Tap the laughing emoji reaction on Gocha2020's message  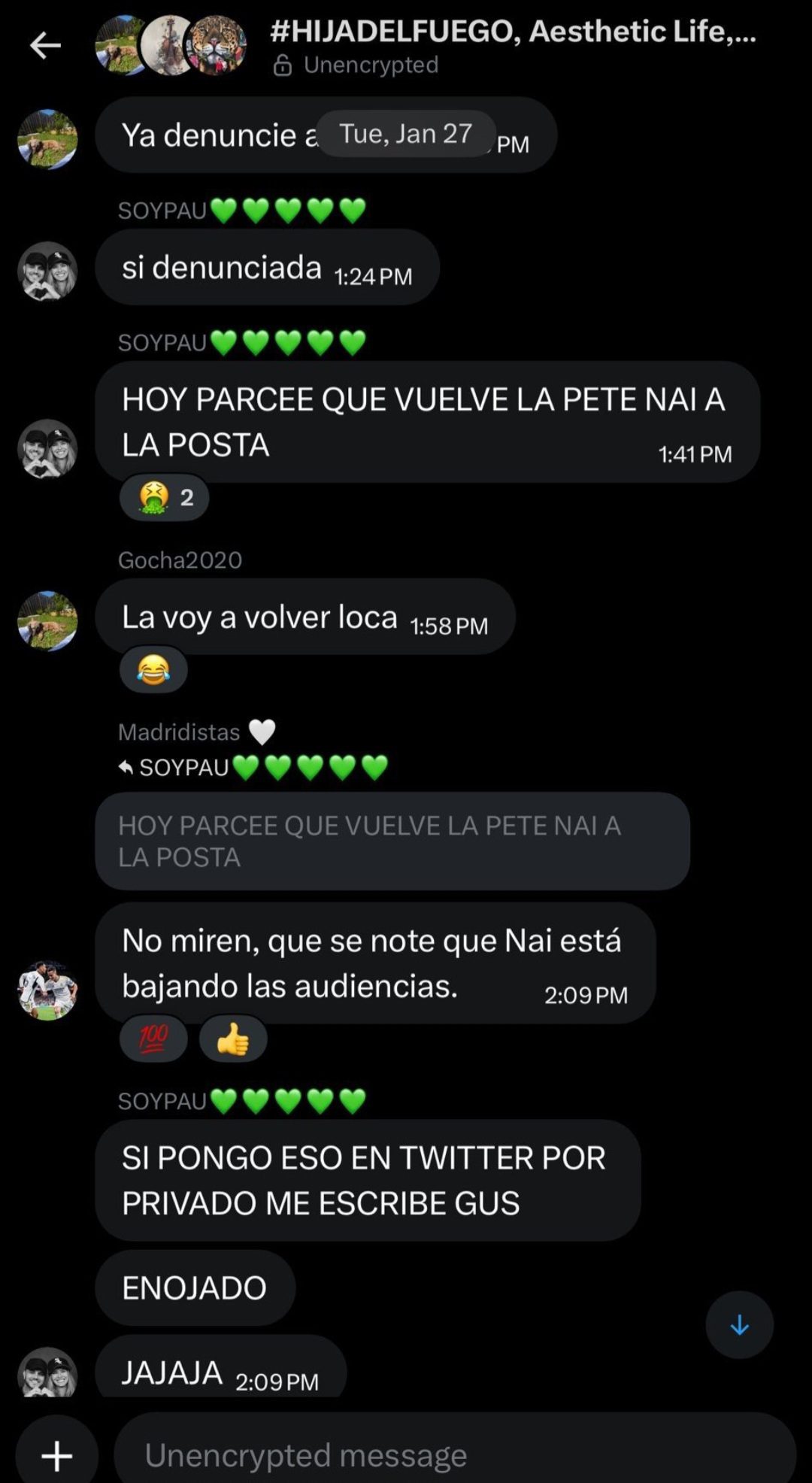[153, 670]
